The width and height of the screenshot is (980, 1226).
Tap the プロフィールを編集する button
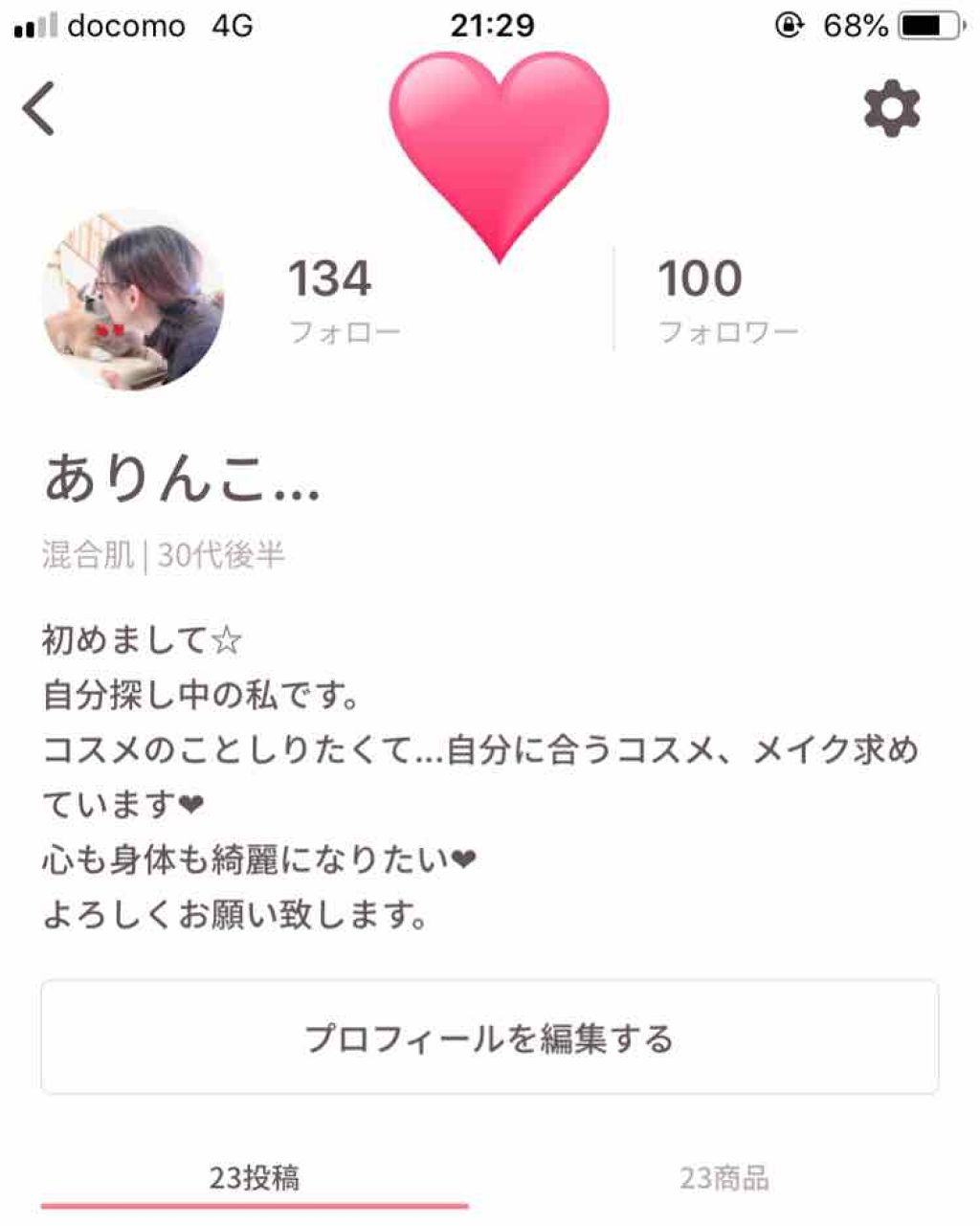tap(490, 1037)
